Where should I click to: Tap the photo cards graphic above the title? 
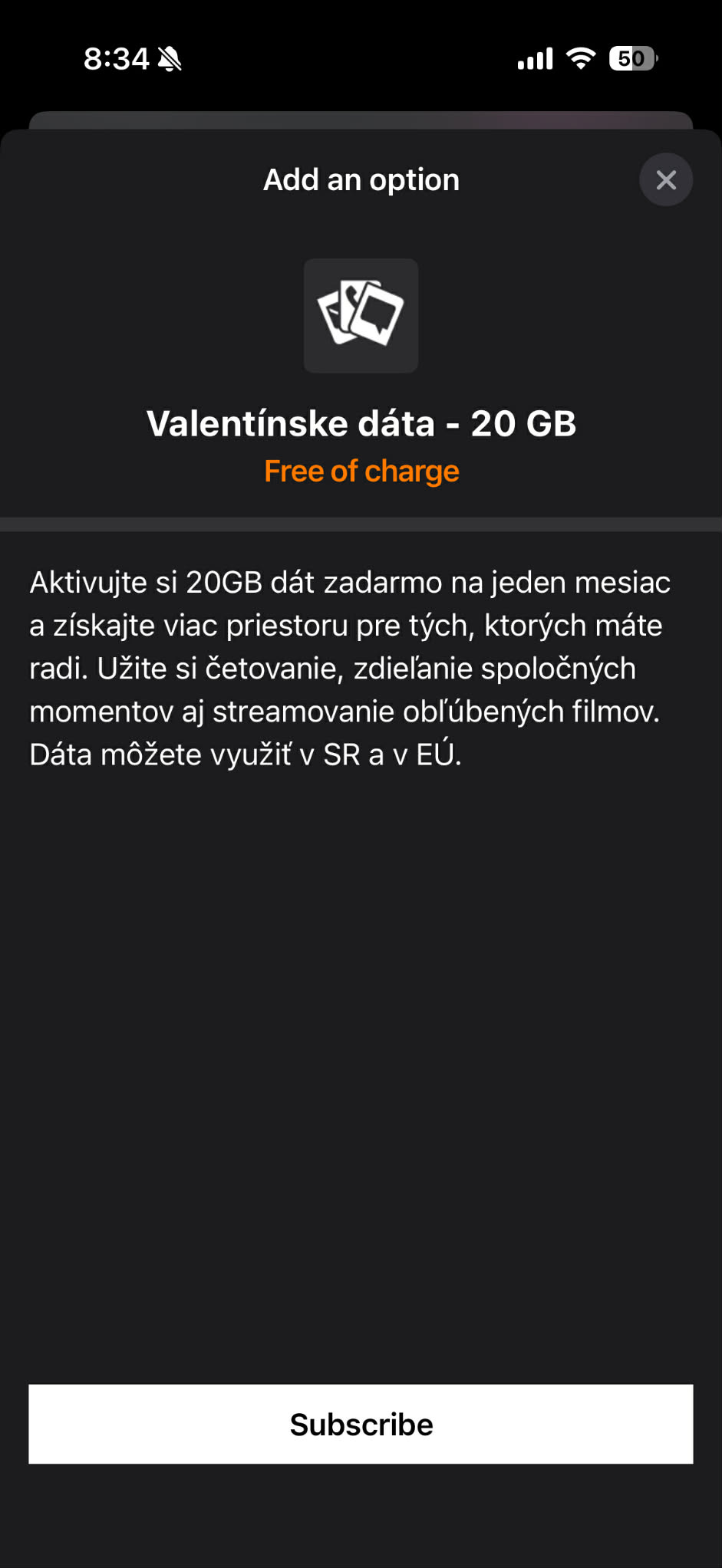click(361, 316)
